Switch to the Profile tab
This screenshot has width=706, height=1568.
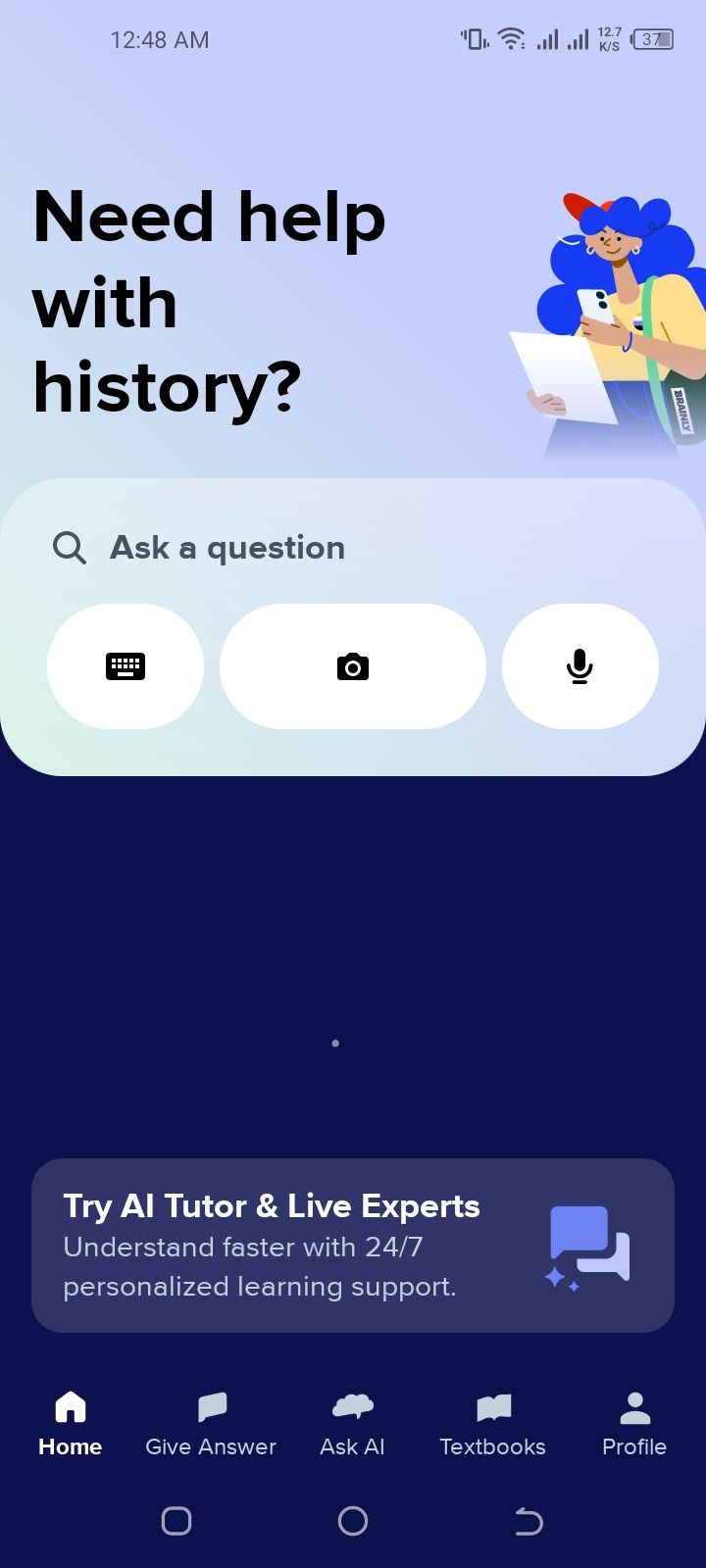pyautogui.click(x=634, y=1423)
